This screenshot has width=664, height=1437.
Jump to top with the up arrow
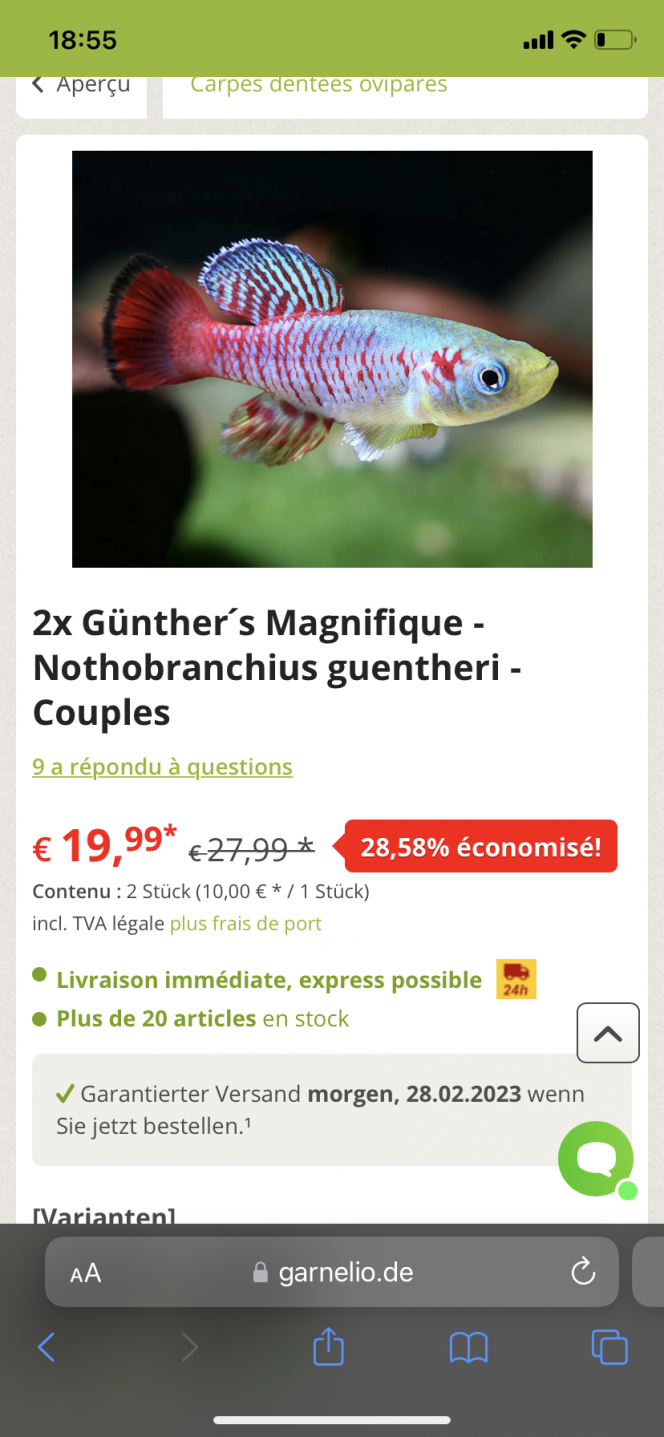(x=608, y=1033)
